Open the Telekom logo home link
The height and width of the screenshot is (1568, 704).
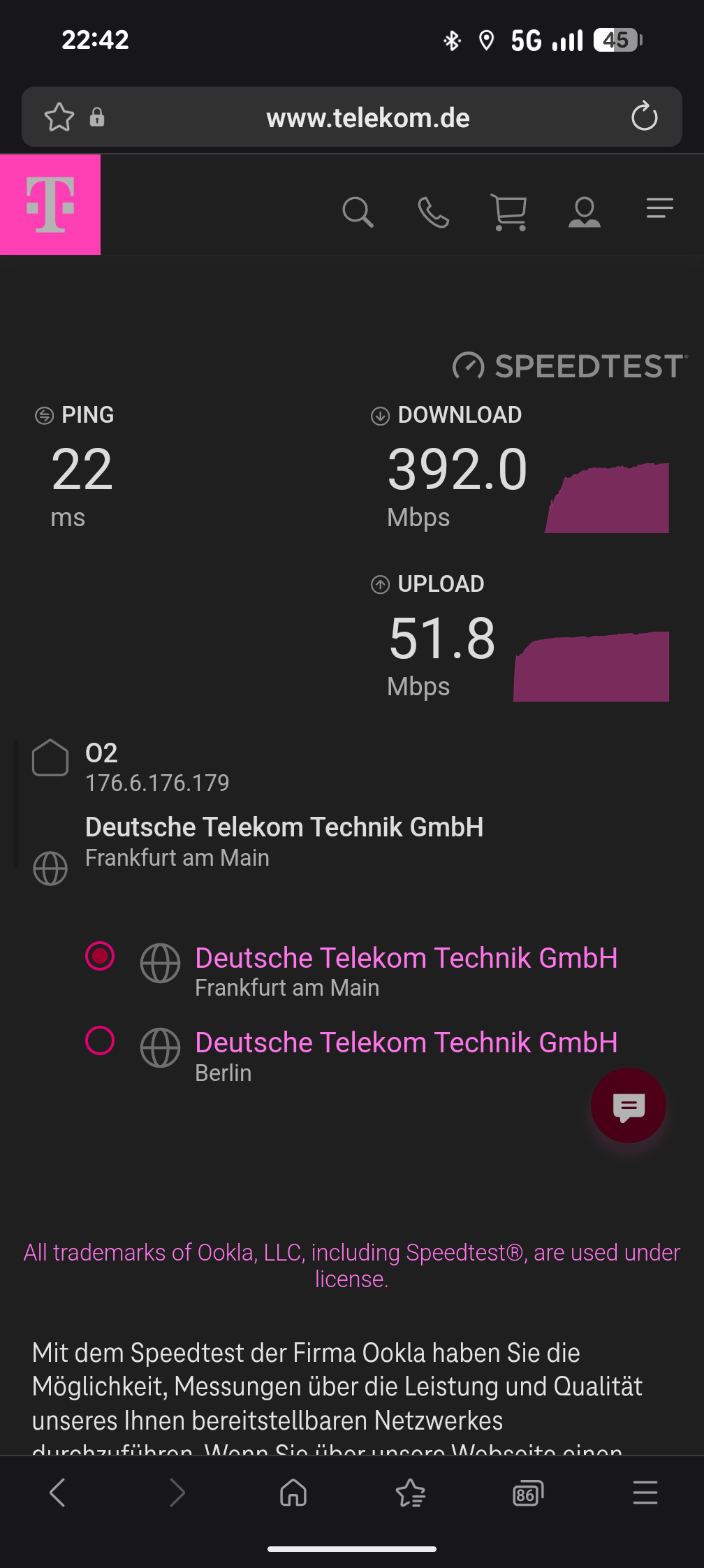pos(50,205)
